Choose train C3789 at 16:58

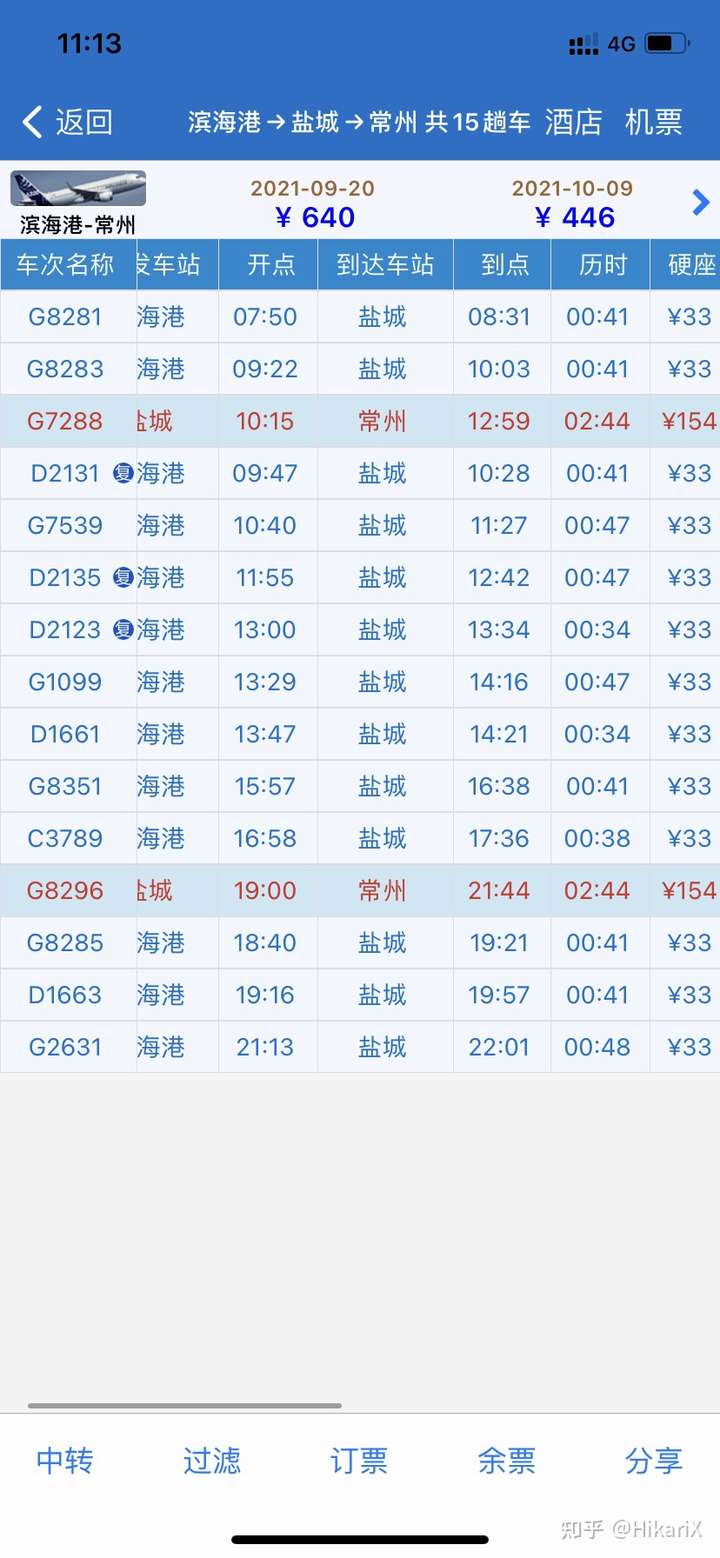66,838
